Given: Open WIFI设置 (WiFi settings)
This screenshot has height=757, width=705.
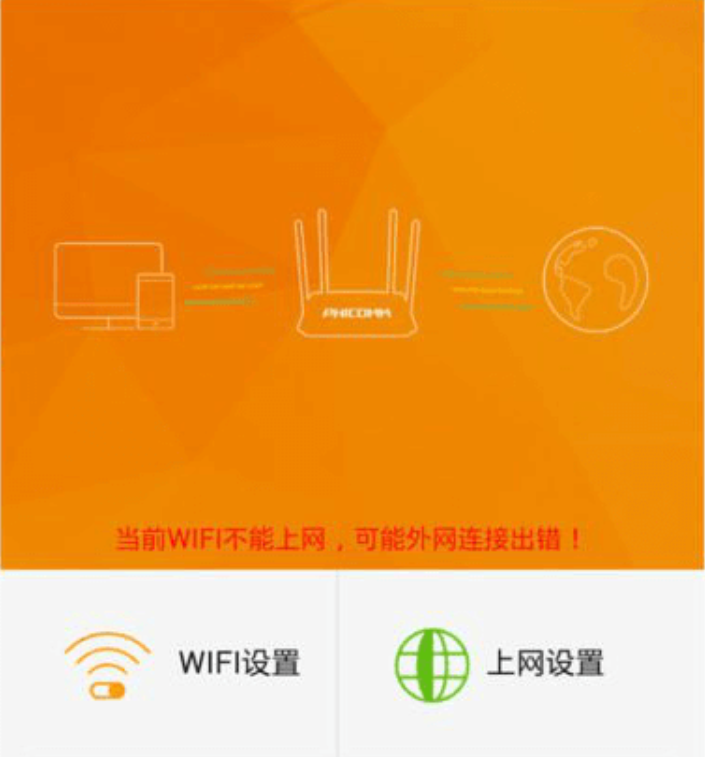Looking at the screenshot, I should coord(185,662).
